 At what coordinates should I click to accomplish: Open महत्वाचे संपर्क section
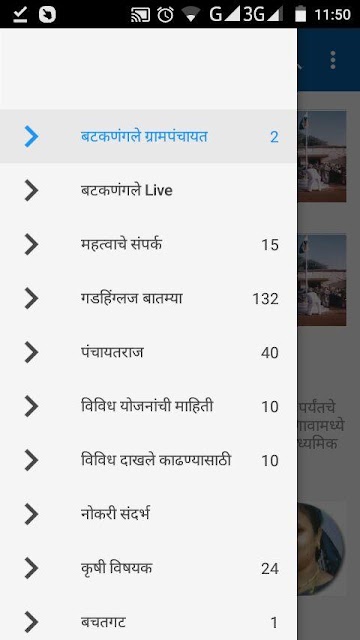pos(148,244)
